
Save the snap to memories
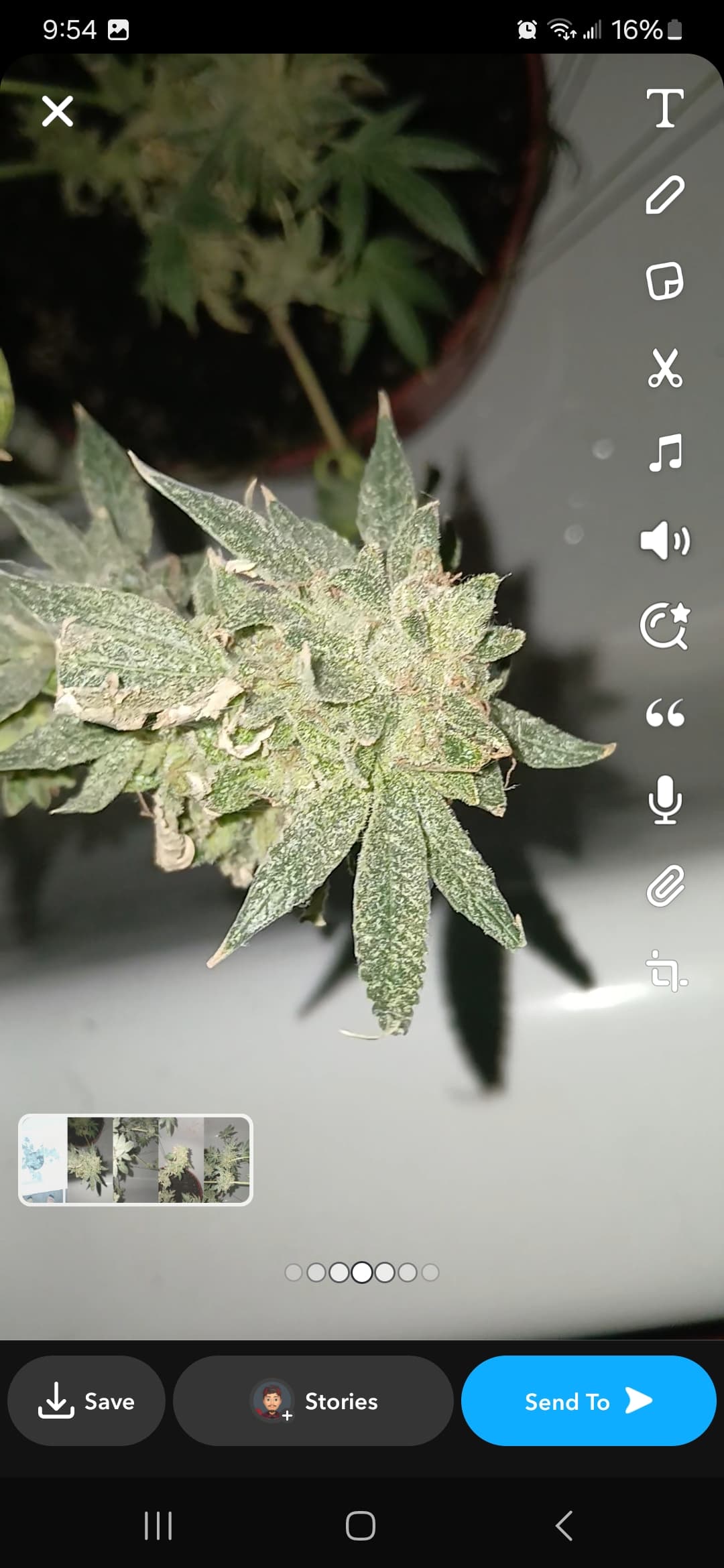click(86, 1401)
